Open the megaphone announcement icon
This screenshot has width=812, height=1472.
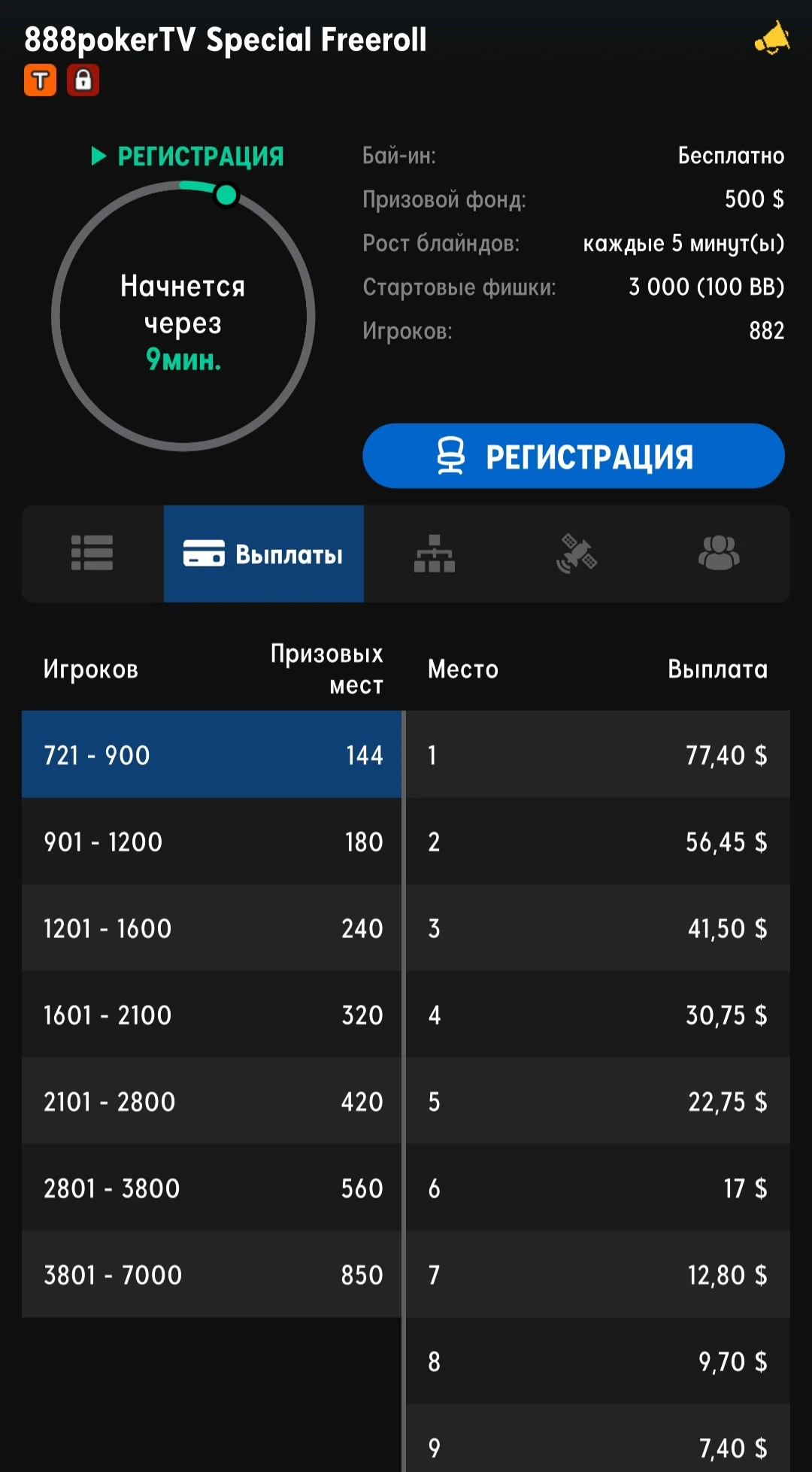(772, 38)
